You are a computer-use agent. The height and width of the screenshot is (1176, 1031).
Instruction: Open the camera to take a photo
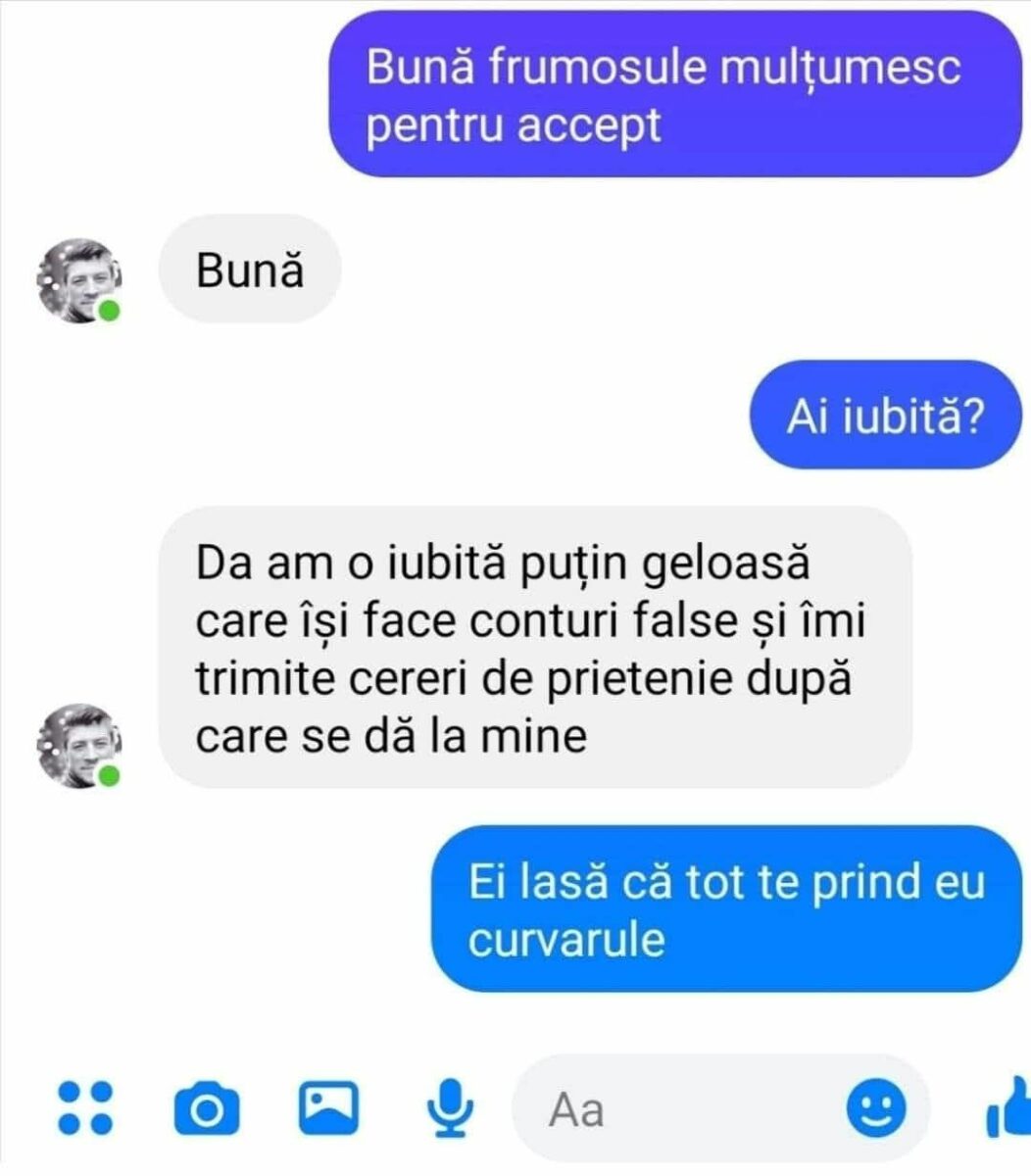(x=206, y=1108)
